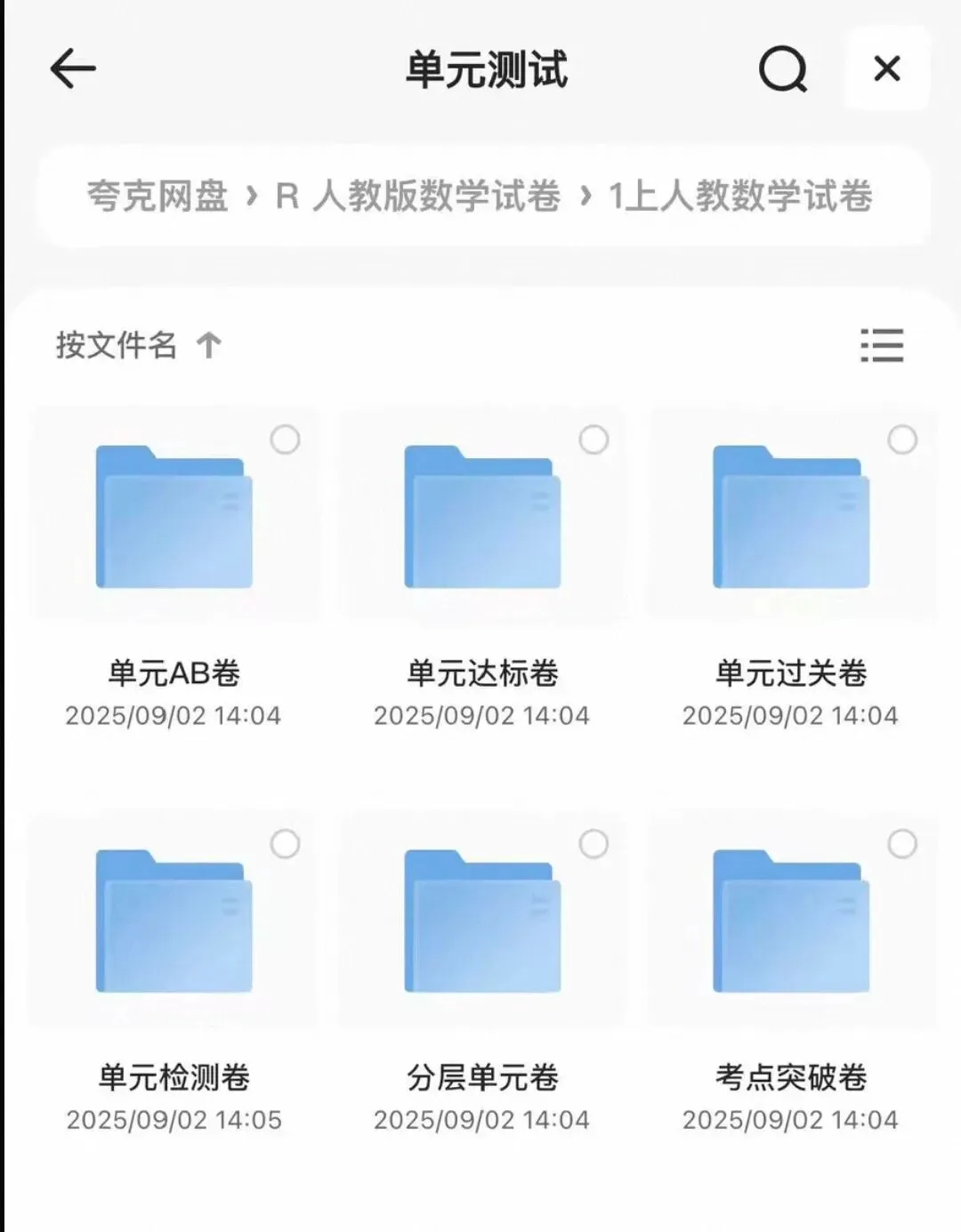Select the 考点突破卷 folder circle
The height and width of the screenshot is (1232, 961).
(902, 844)
